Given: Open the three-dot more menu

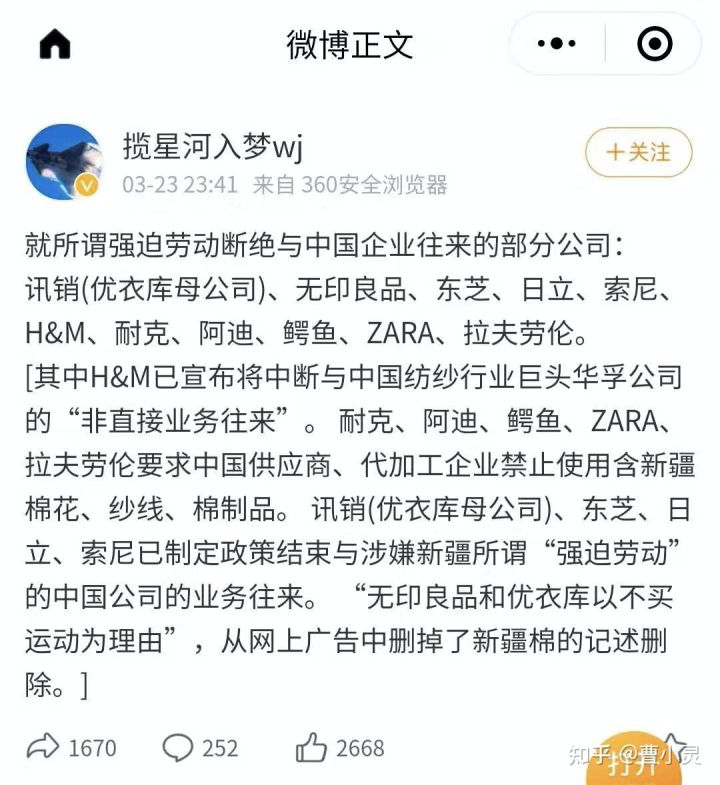Looking at the screenshot, I should click(x=557, y=44).
